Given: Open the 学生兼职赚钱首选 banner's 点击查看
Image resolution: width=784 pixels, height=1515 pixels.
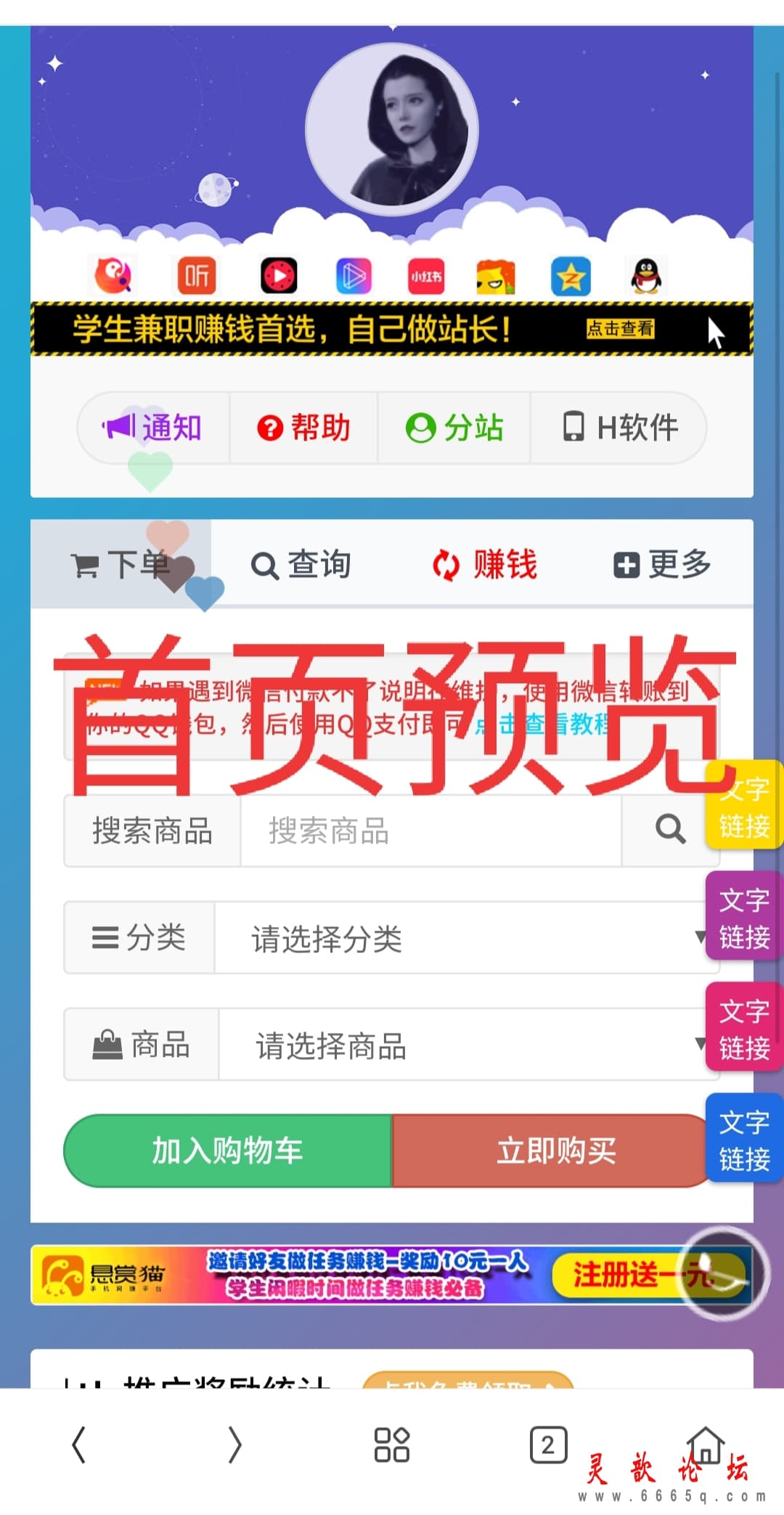Looking at the screenshot, I should tap(620, 329).
